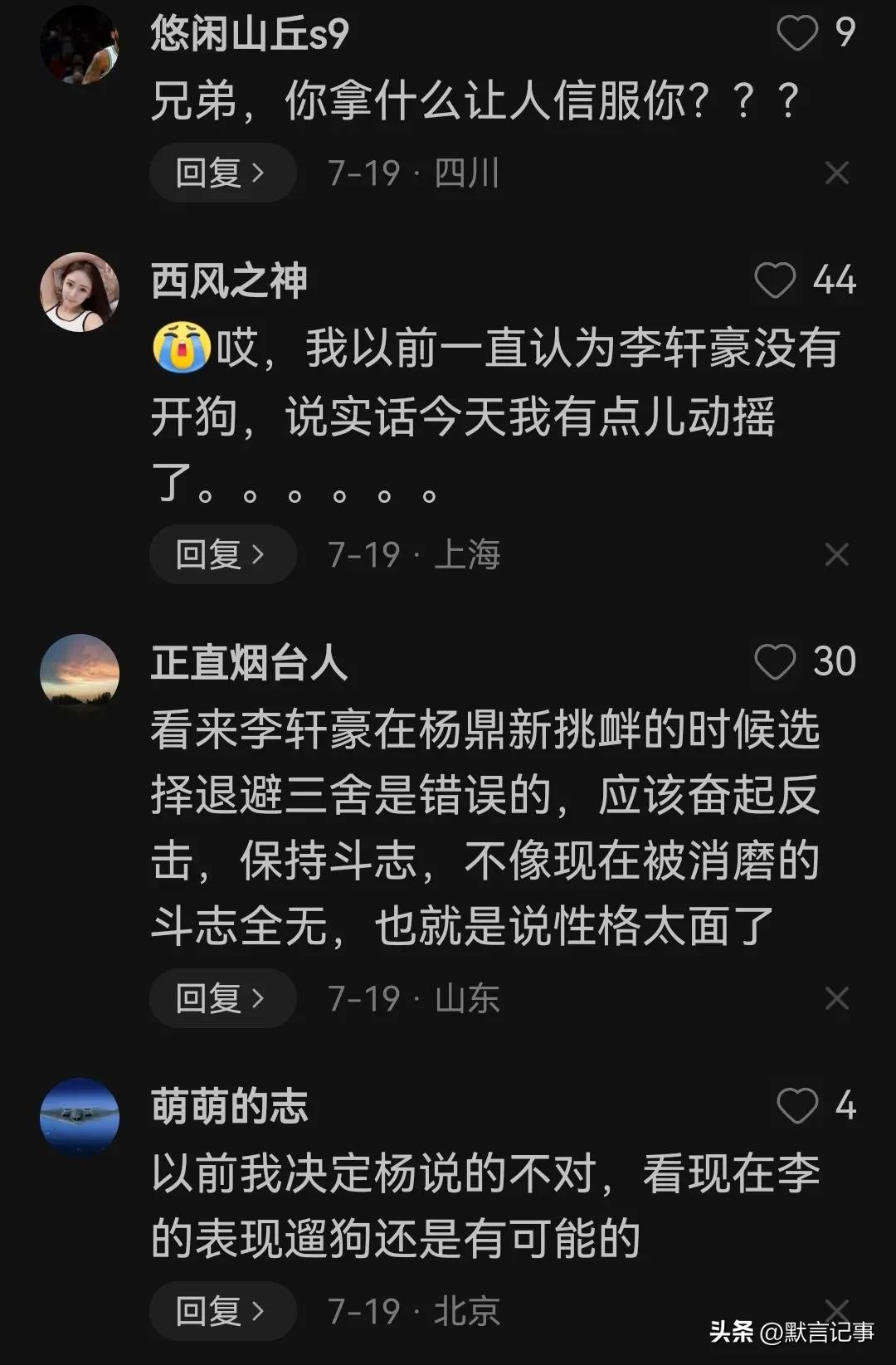Reply to 萌萌的志's comment

[222, 1311]
